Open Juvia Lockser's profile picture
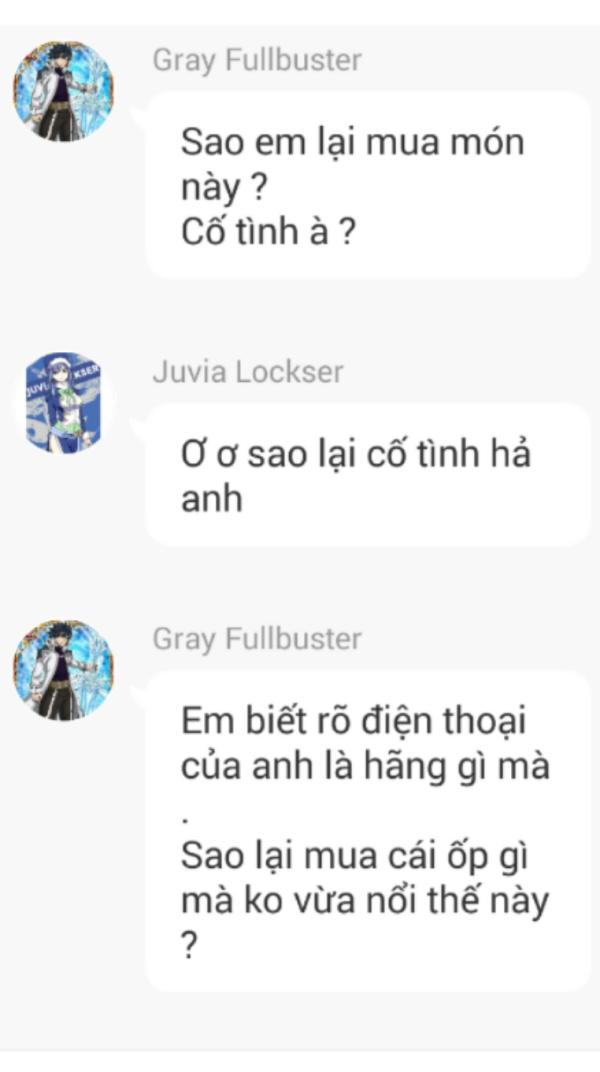The height and width of the screenshot is (1072, 600). click(64, 403)
